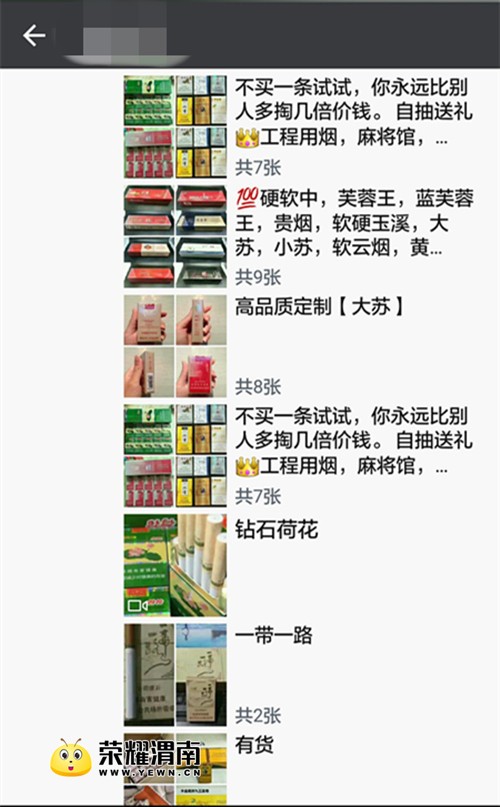Open the 一带一路 post

pos(299,675)
